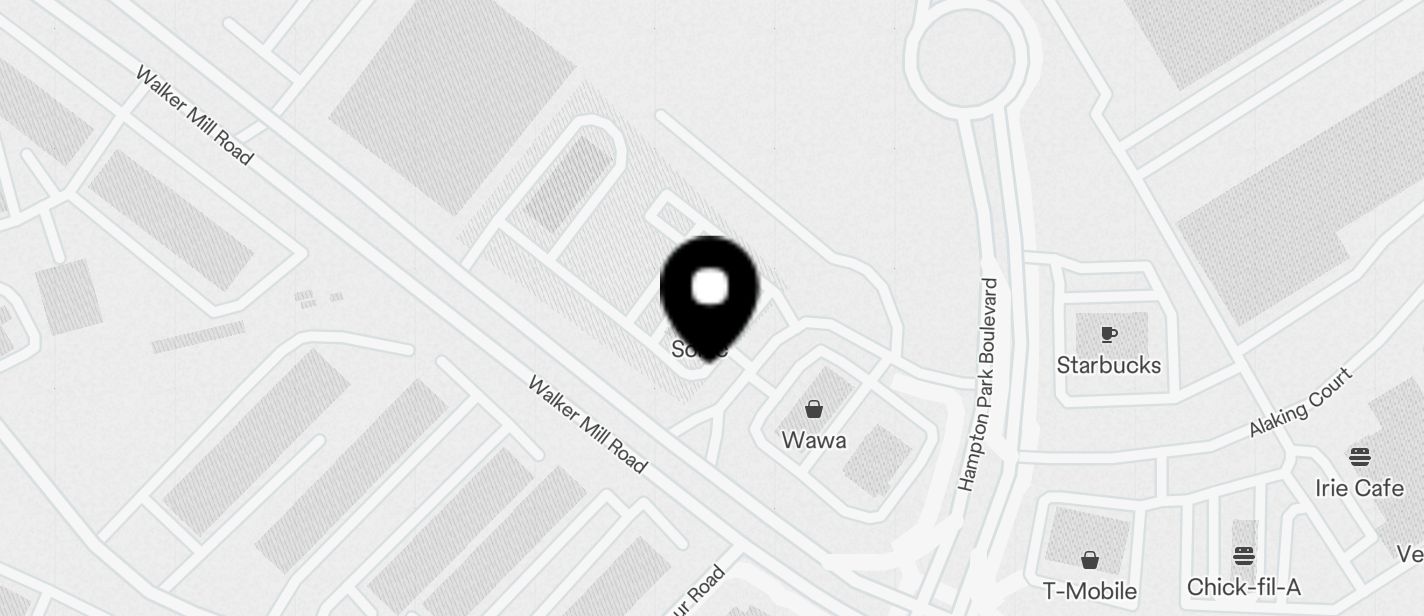Open the Wawa store marker
The width and height of the screenshot is (1424, 616).
point(813,410)
